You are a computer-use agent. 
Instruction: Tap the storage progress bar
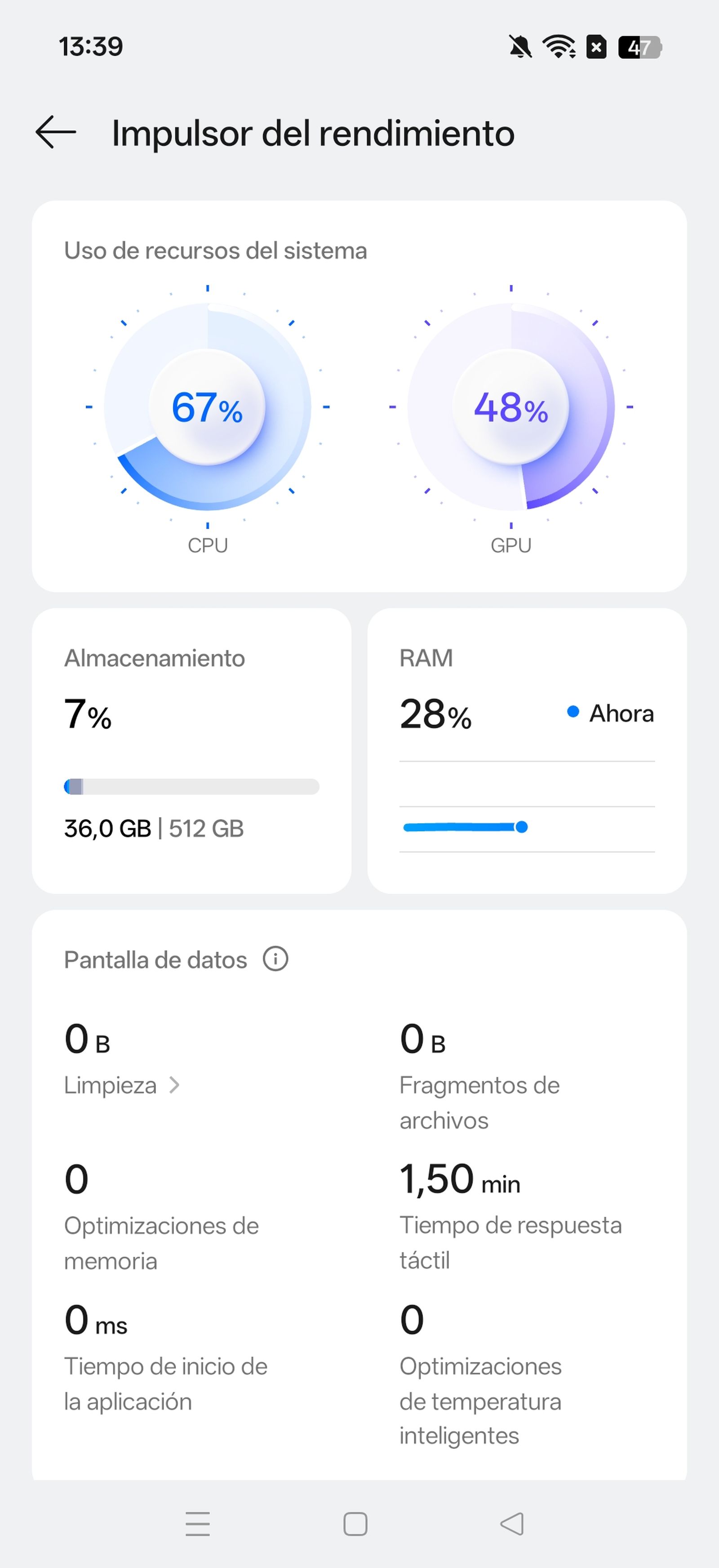191,787
